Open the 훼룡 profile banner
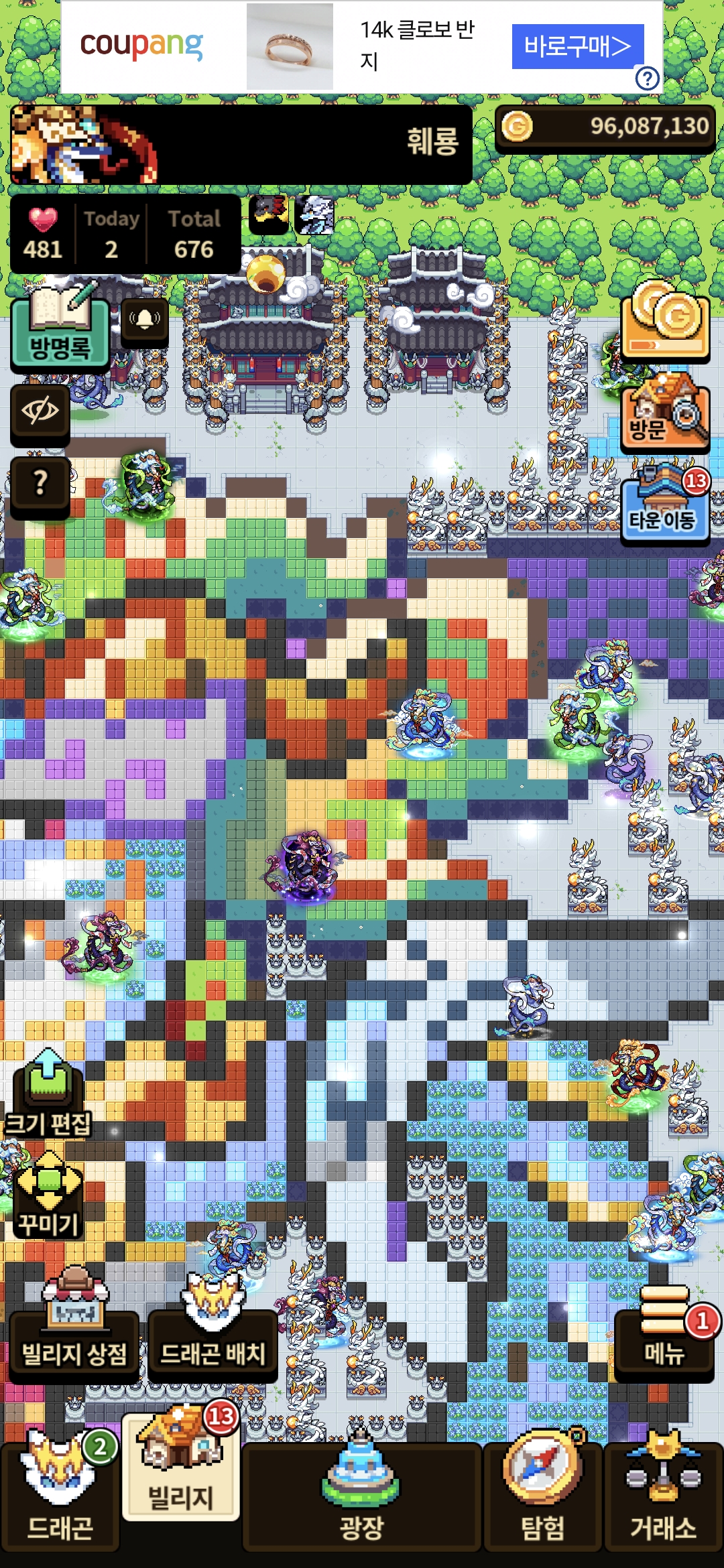Viewport: 724px width, 1568px height. [241, 144]
